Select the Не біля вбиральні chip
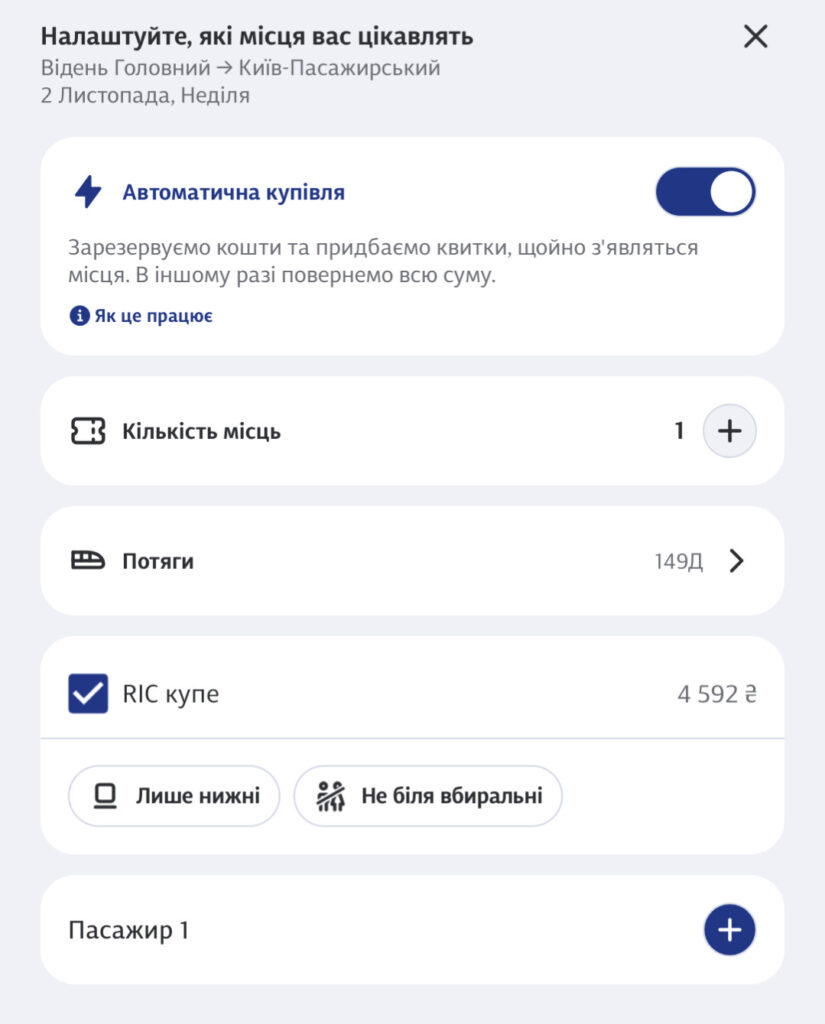Image resolution: width=825 pixels, height=1024 pixels. (428, 796)
